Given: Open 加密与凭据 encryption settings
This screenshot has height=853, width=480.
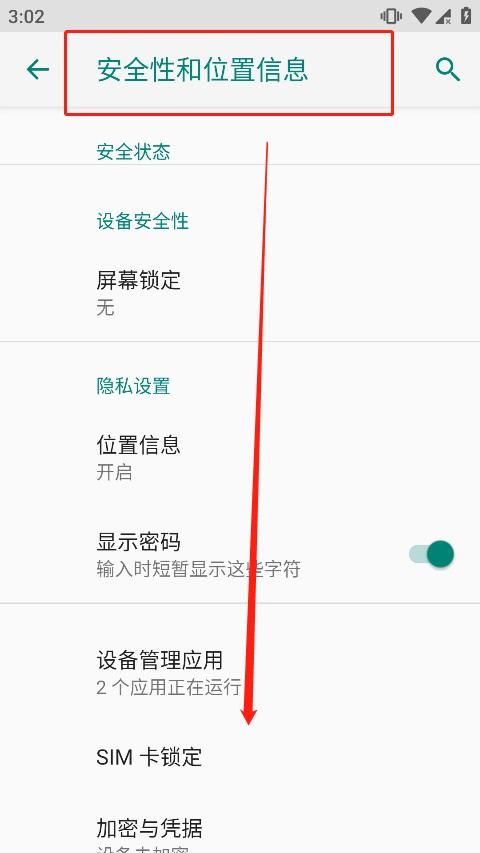Looking at the screenshot, I should tap(240, 830).
